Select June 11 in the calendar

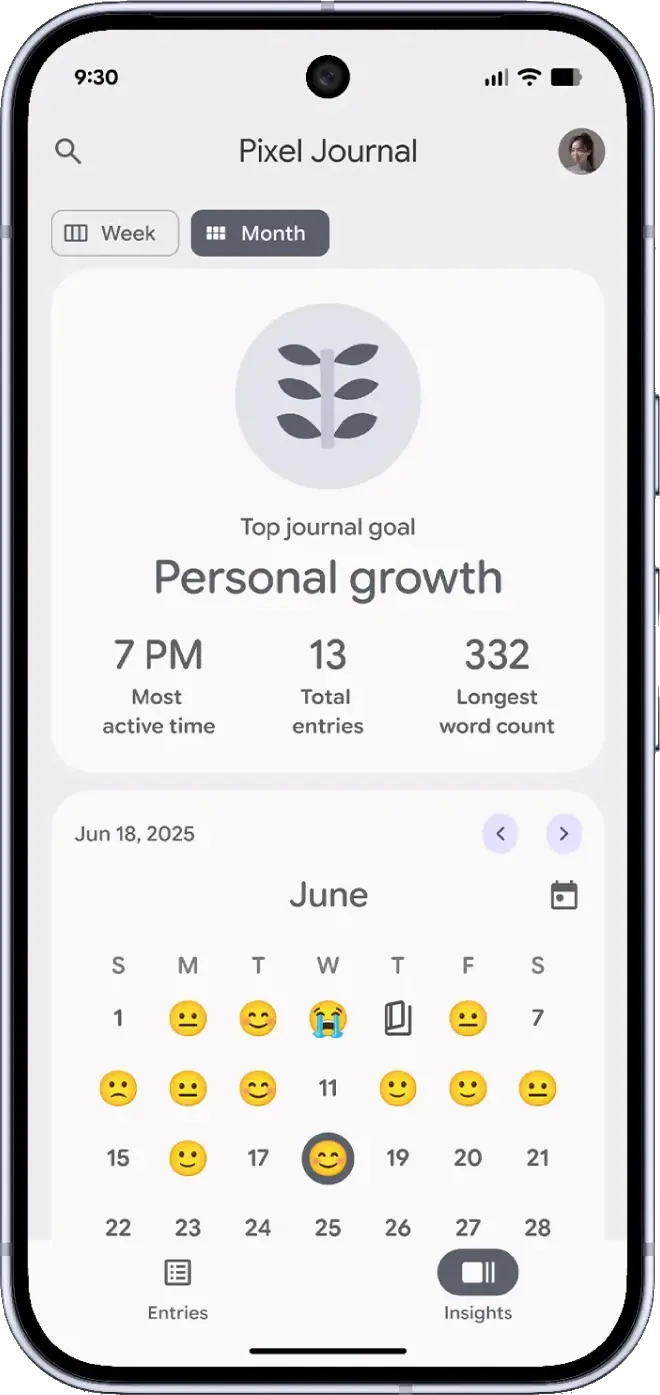(x=328, y=1088)
